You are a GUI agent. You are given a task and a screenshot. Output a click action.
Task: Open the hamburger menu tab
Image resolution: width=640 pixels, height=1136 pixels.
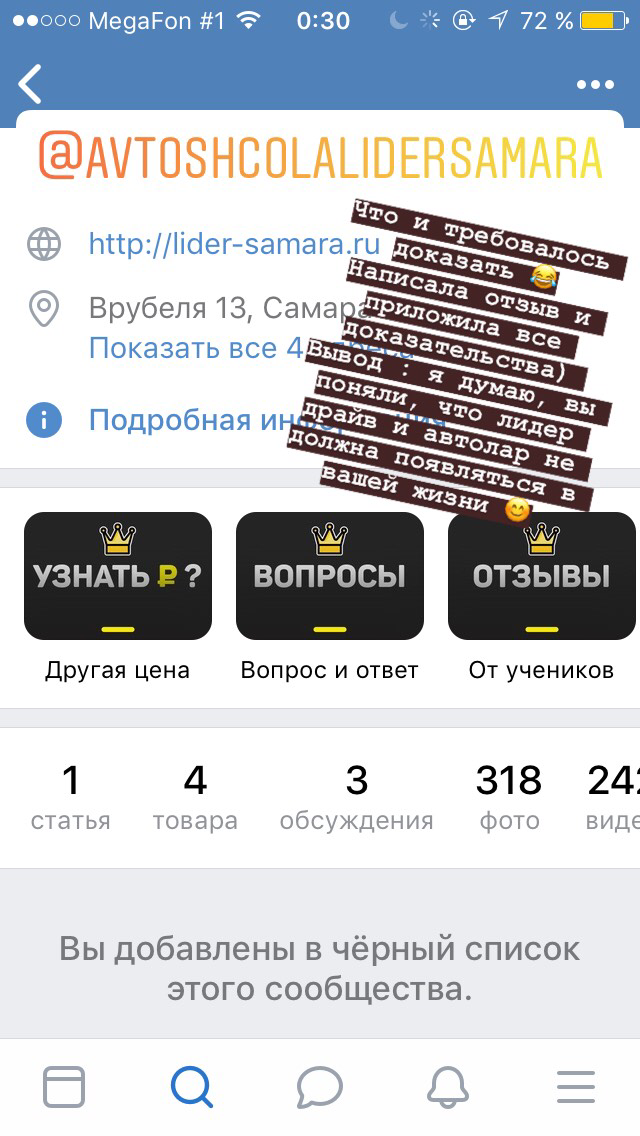576,1086
